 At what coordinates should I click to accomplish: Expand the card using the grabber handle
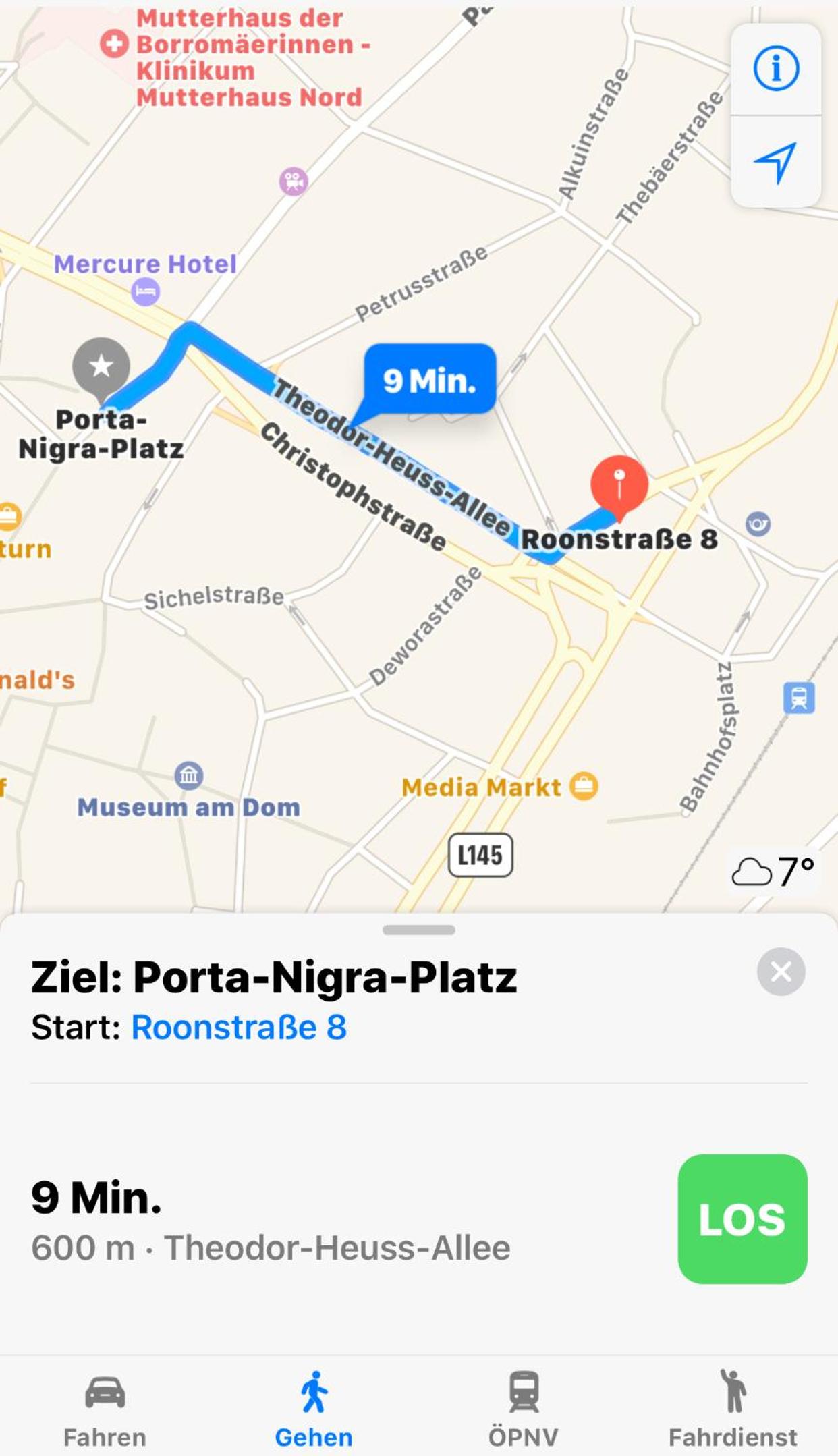tap(419, 930)
